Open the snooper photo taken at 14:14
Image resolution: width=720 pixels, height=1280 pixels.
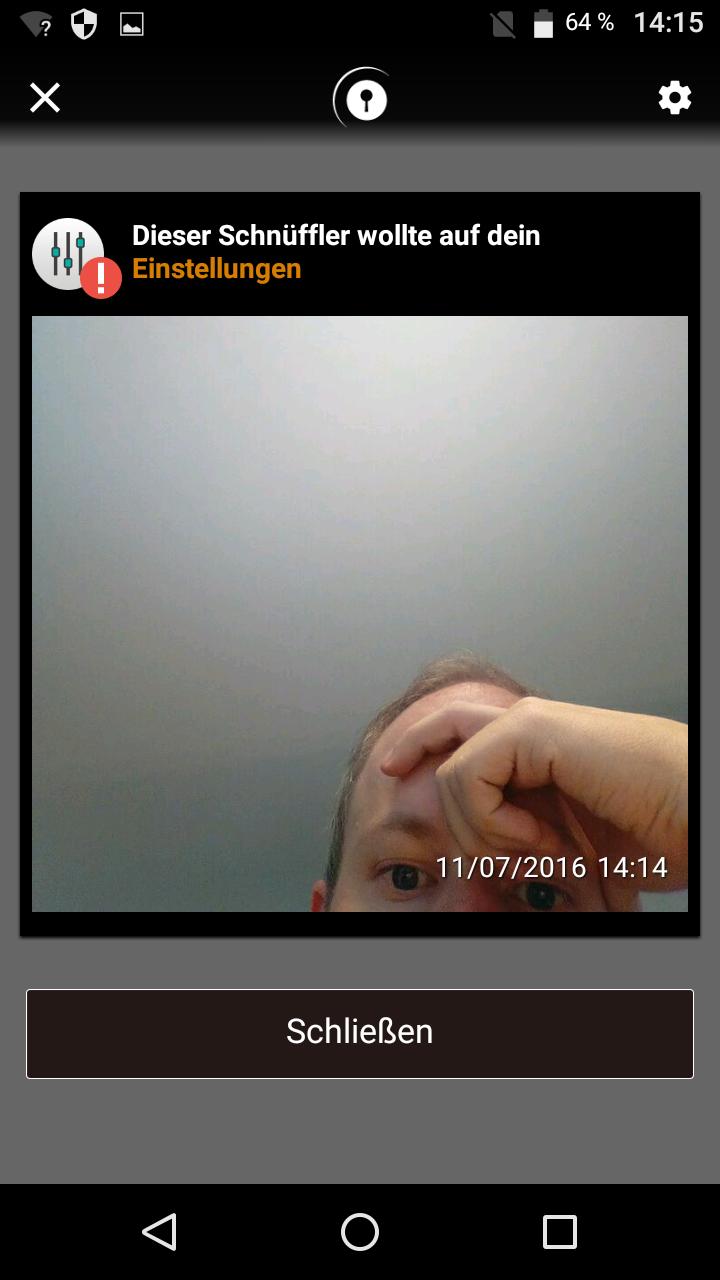pos(360,613)
